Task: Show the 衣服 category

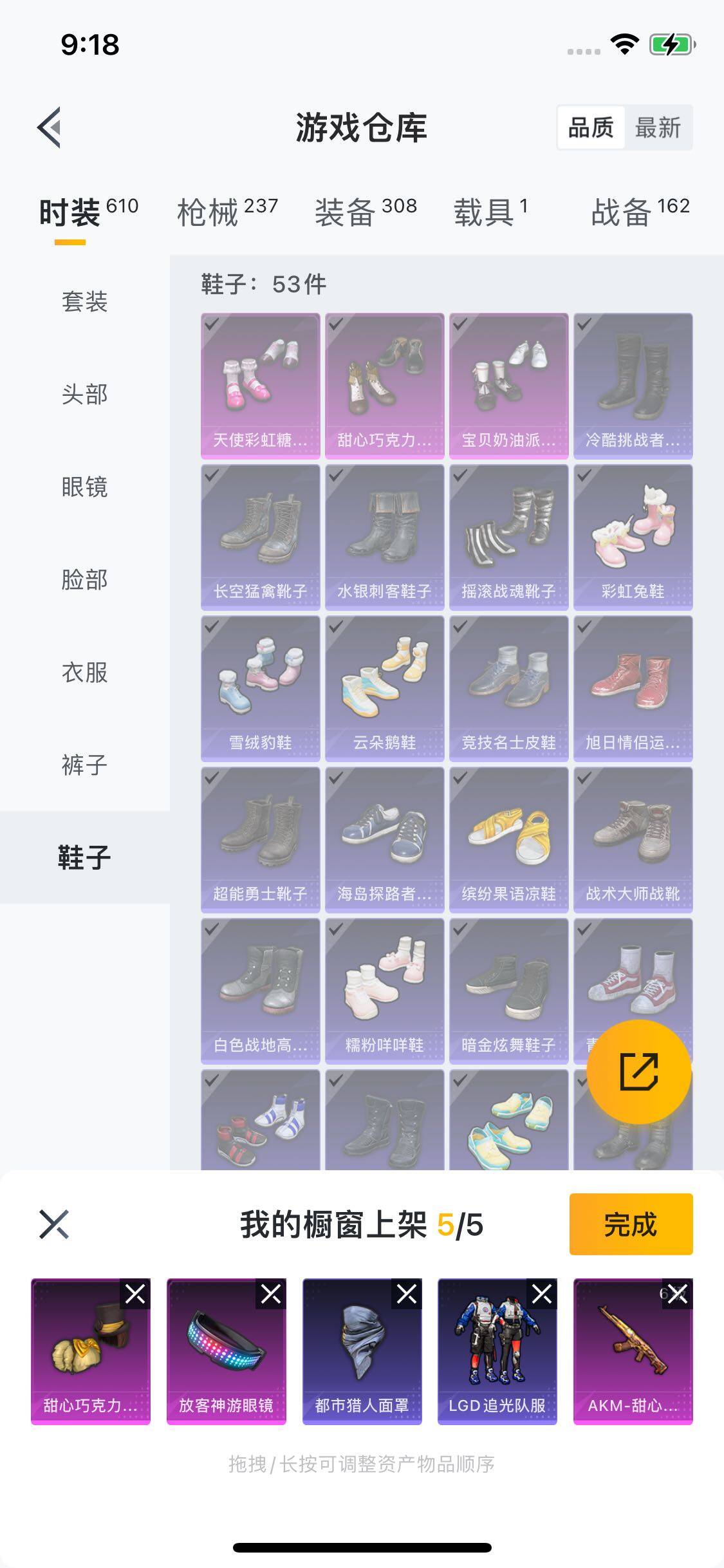Action: click(84, 672)
